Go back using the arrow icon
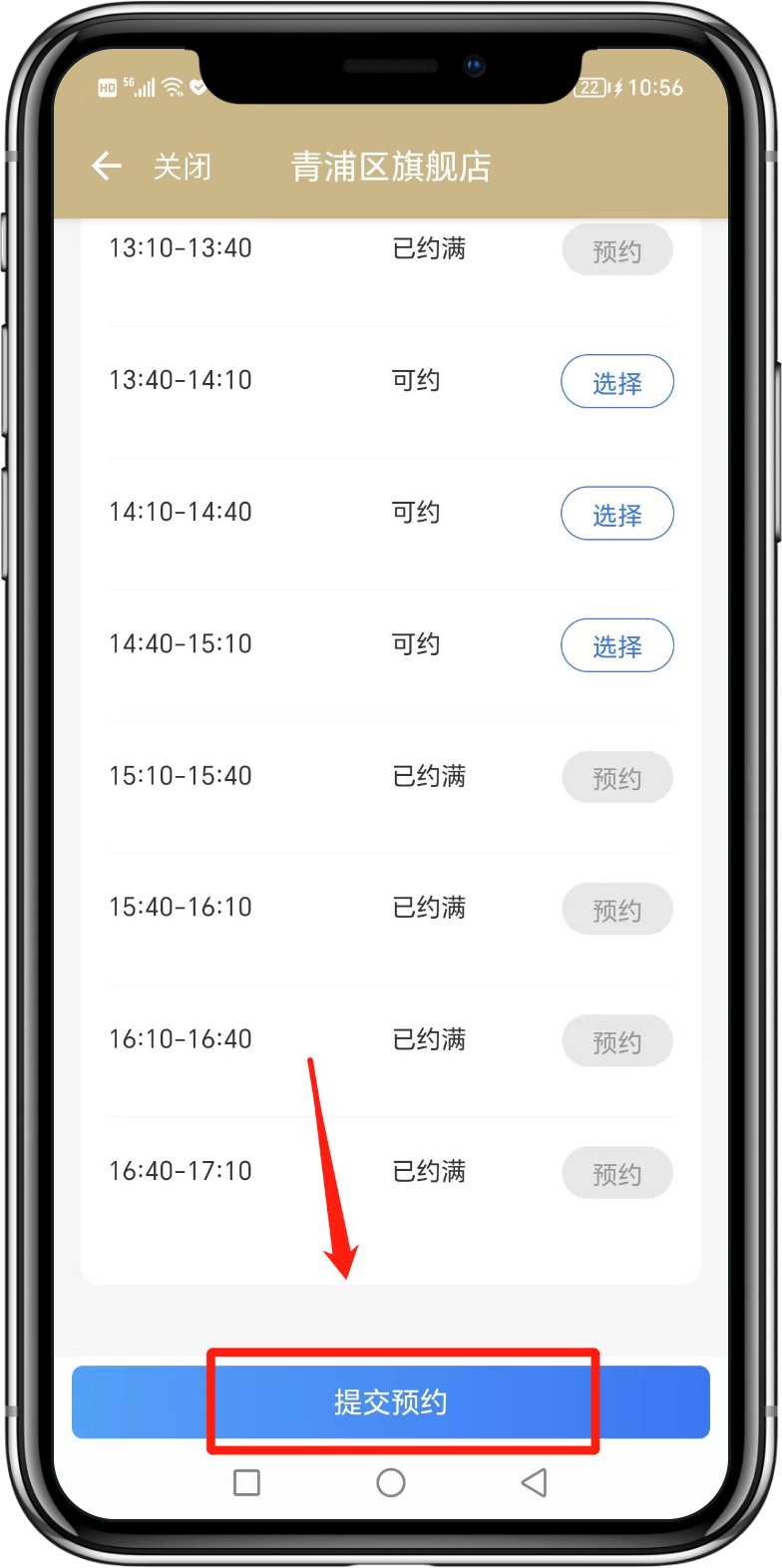The width and height of the screenshot is (782, 1568). click(107, 167)
